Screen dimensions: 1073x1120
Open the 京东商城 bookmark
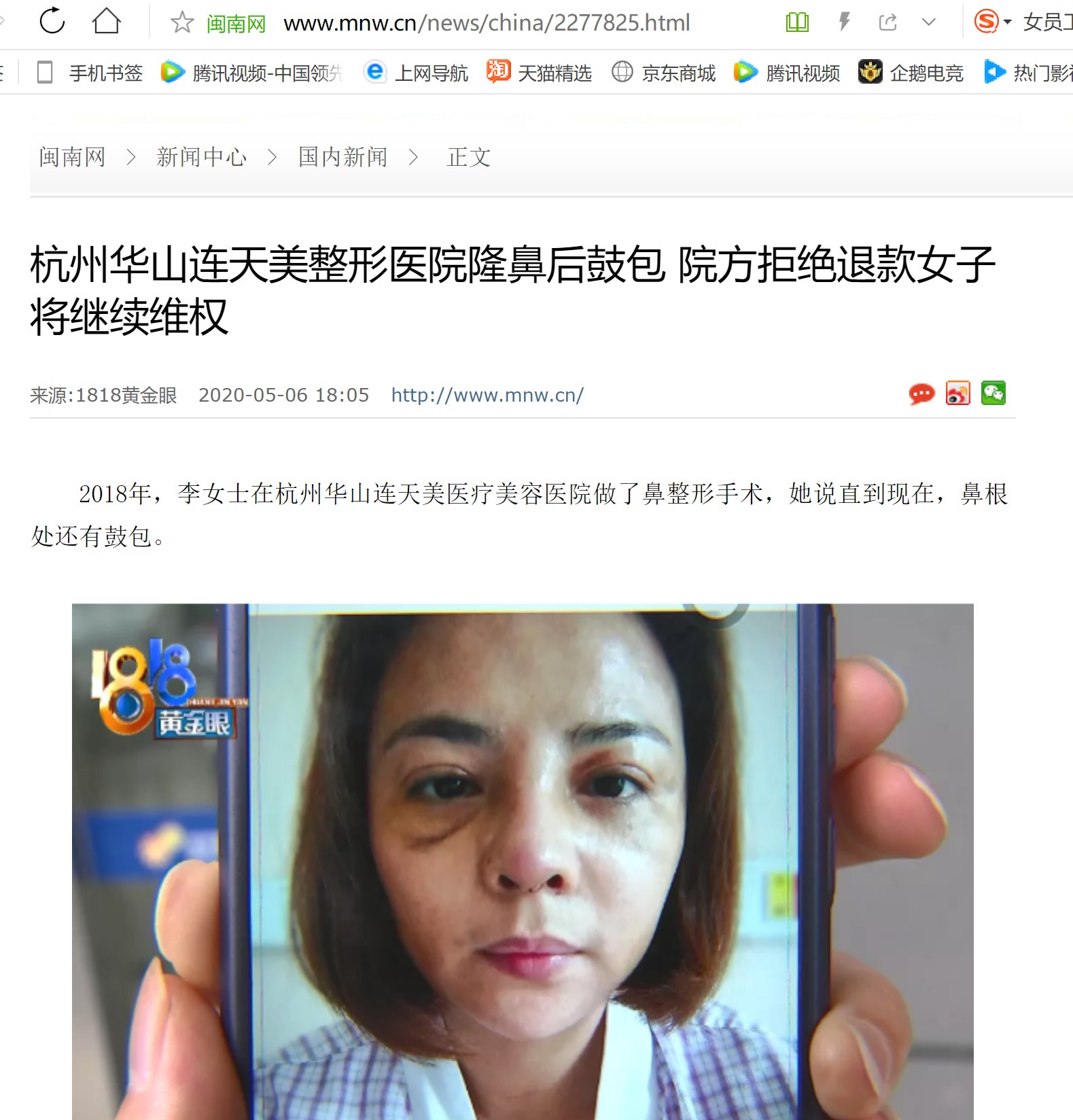click(664, 72)
